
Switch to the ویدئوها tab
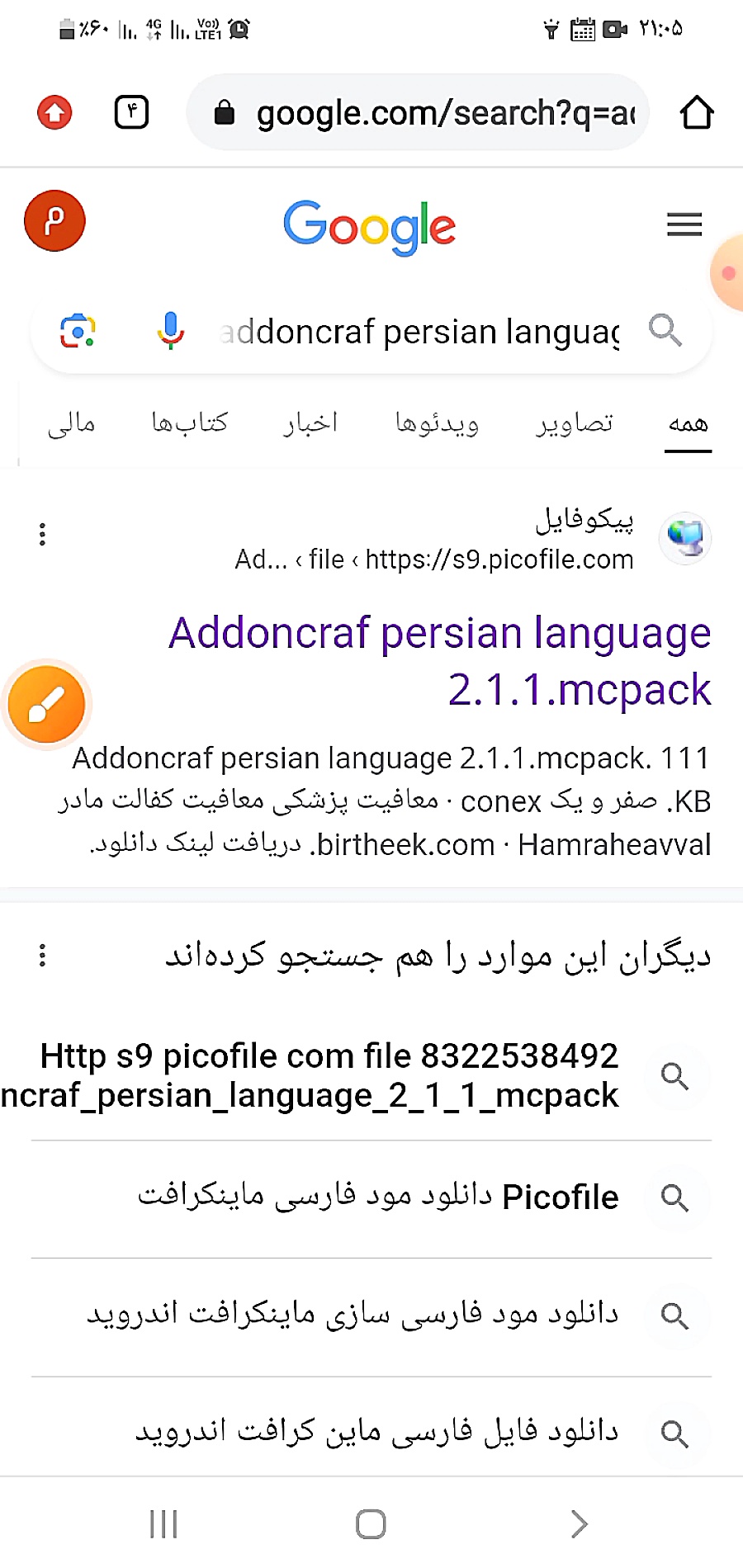point(437,423)
